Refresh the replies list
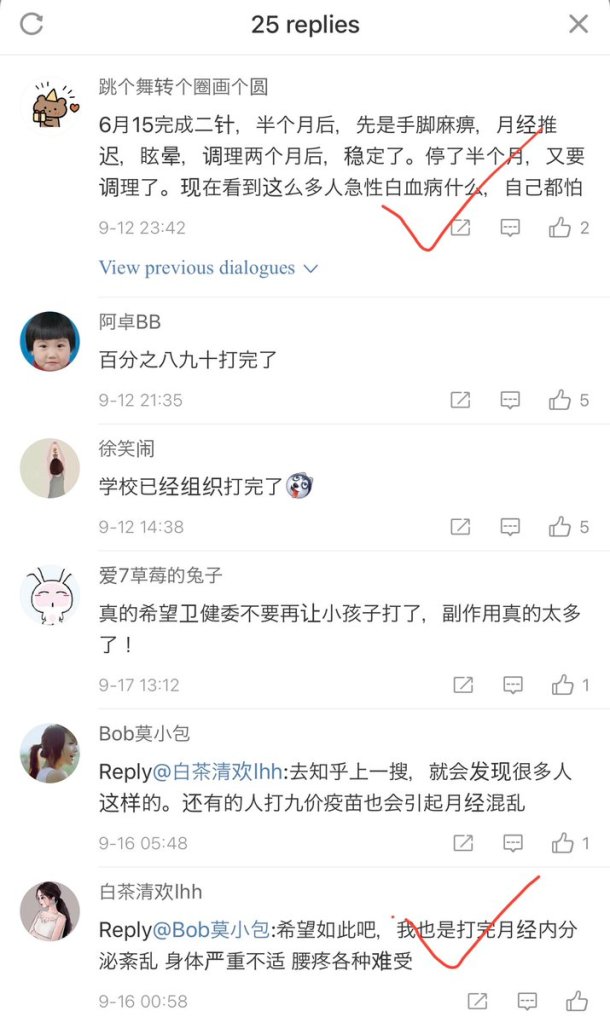This screenshot has height=1023, width=610. coord(32,24)
